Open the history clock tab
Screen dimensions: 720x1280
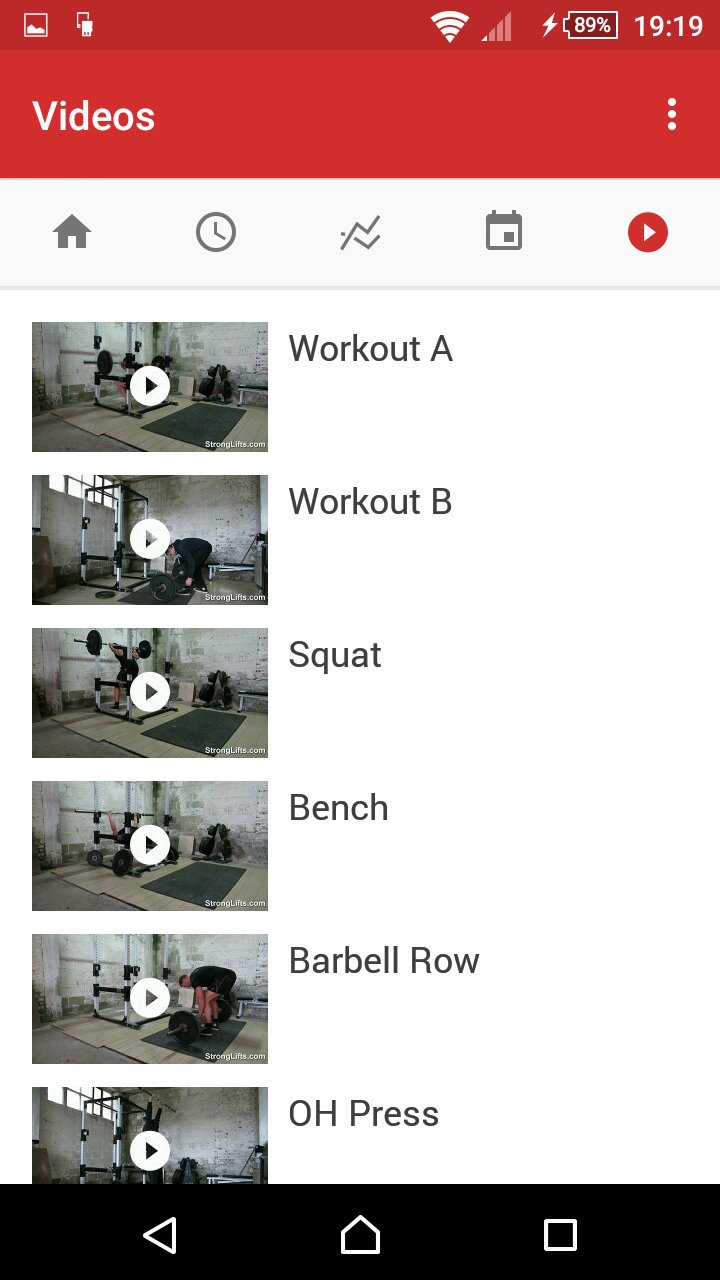pos(216,233)
